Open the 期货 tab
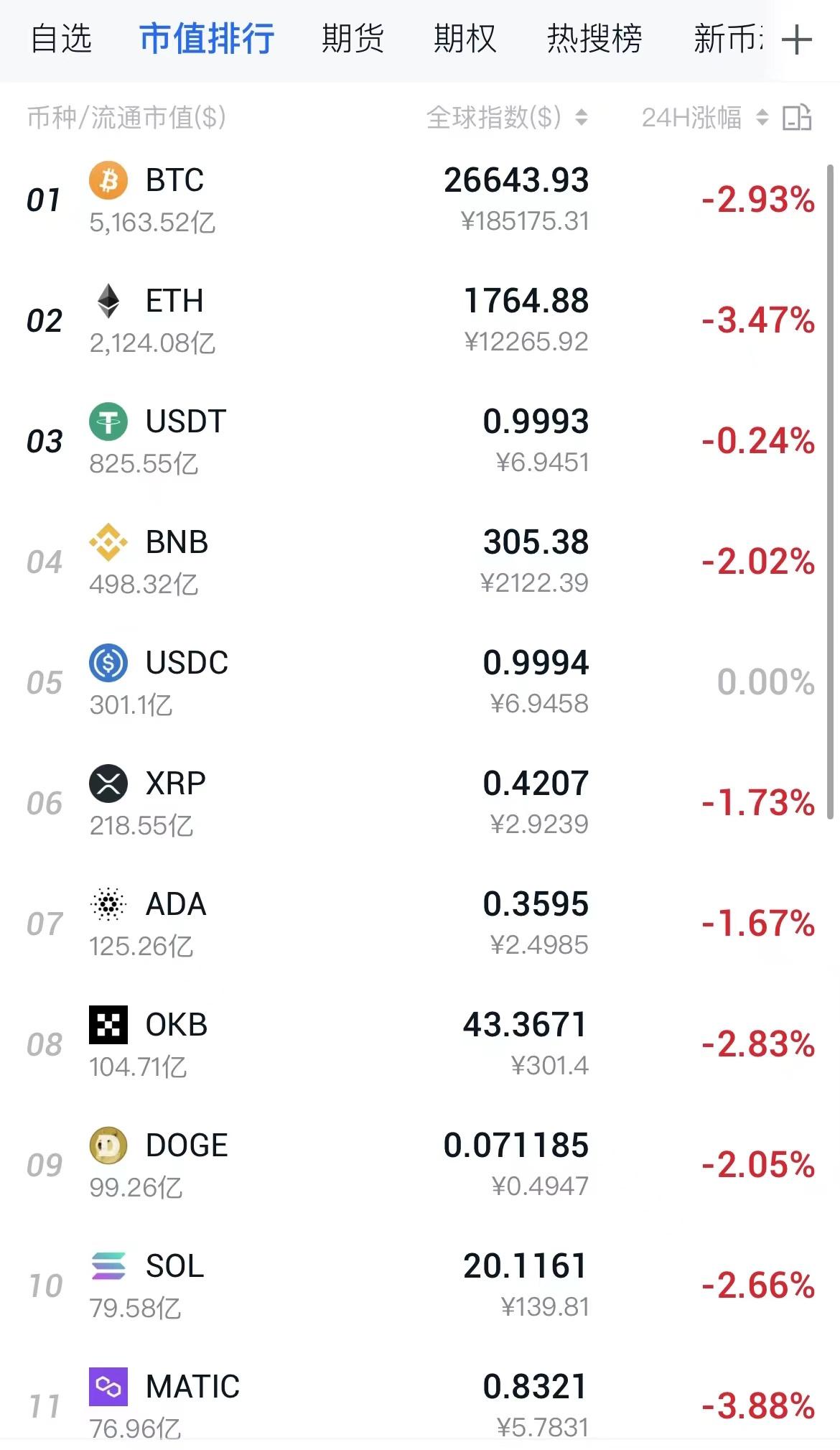 coord(353,39)
